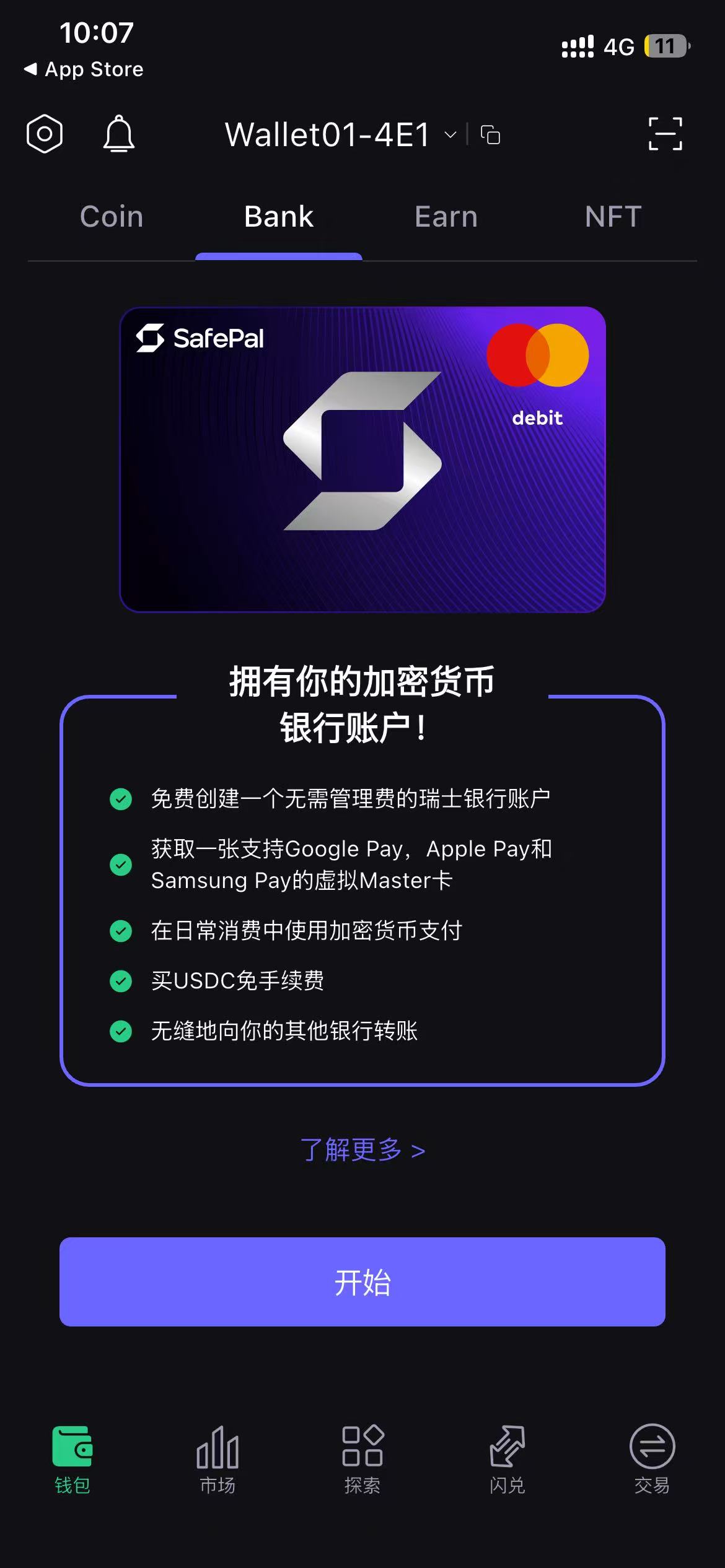Screen dimensions: 725x1568
Task: Switch to the 闪兑 bottom tab
Action: pos(507,1457)
